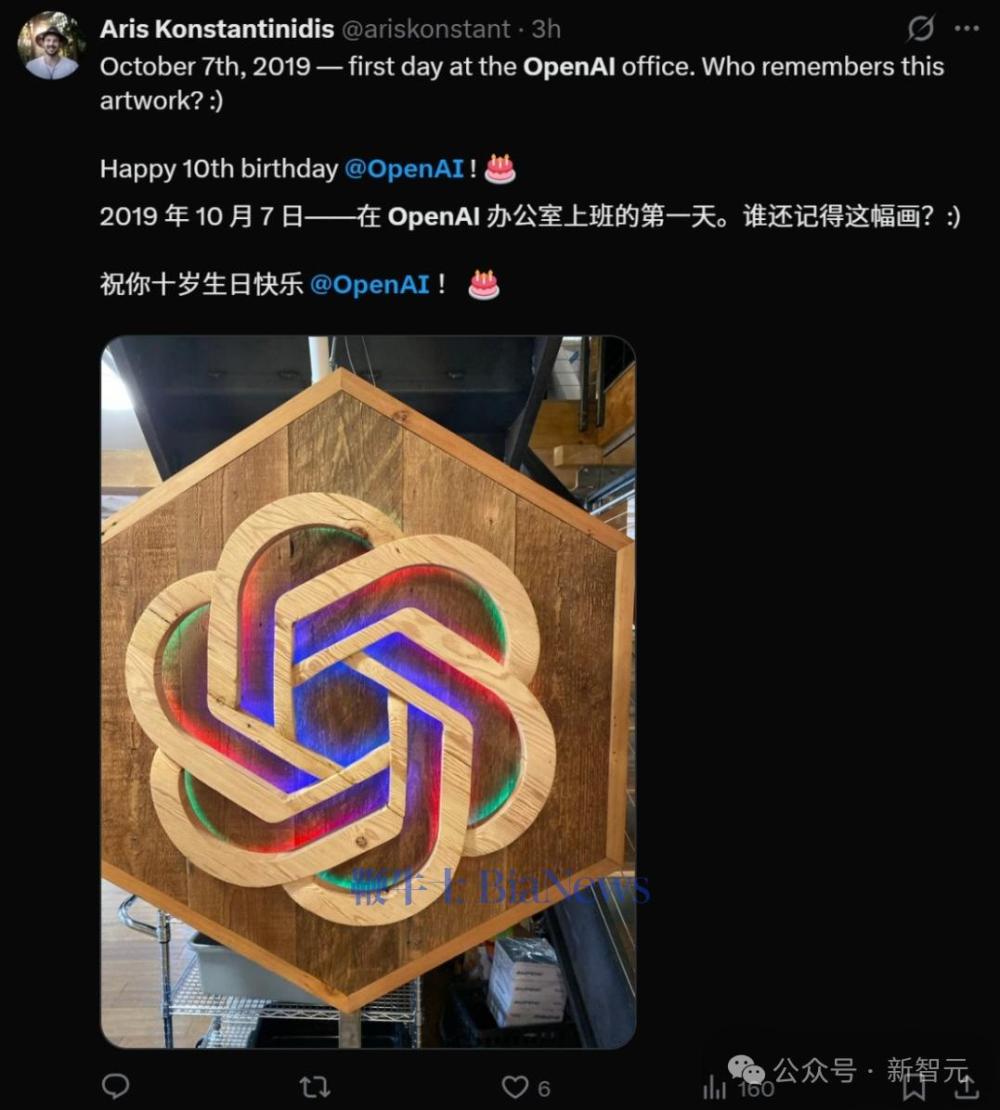
Task: Open the post's overflow menu
Action: pos(966,29)
